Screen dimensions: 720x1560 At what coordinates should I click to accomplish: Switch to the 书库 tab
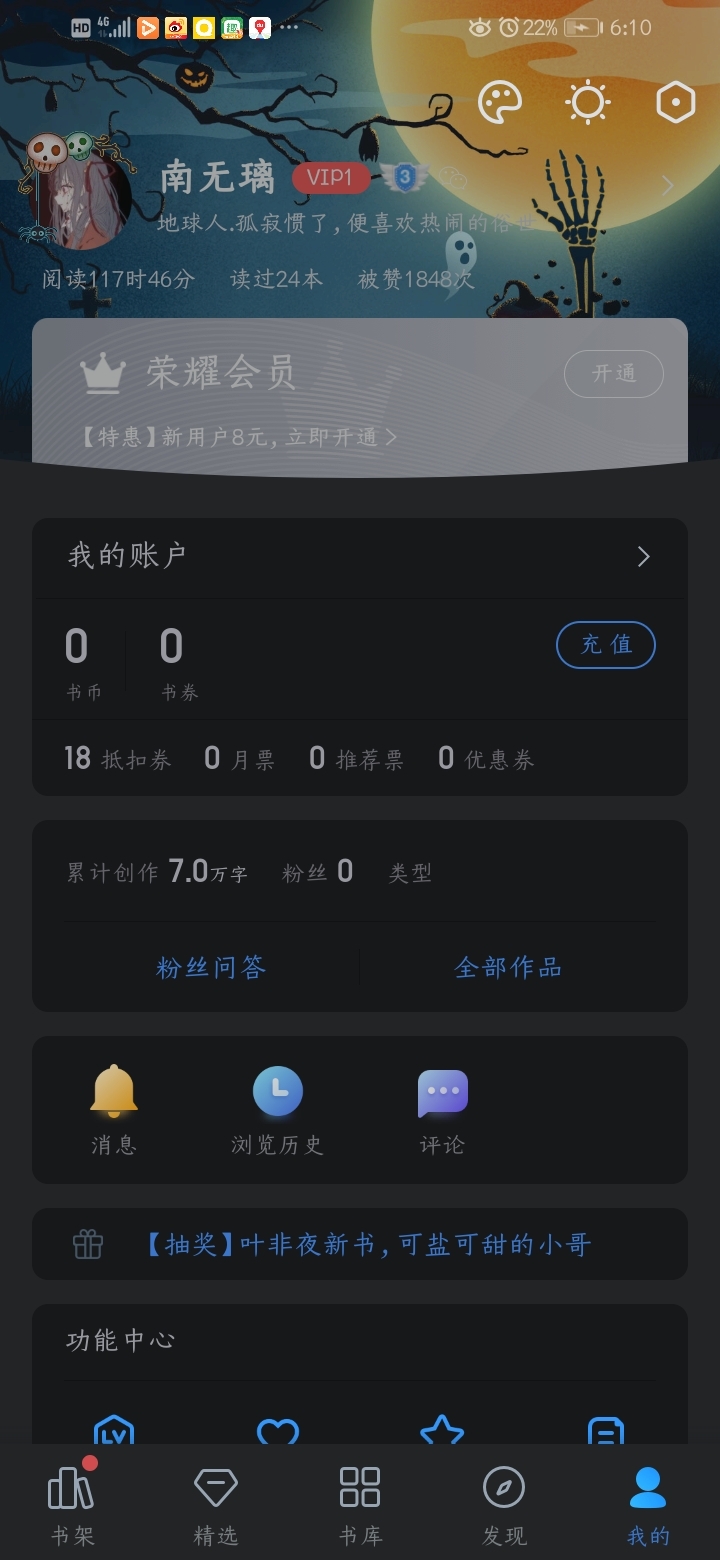pyautogui.click(x=360, y=1503)
